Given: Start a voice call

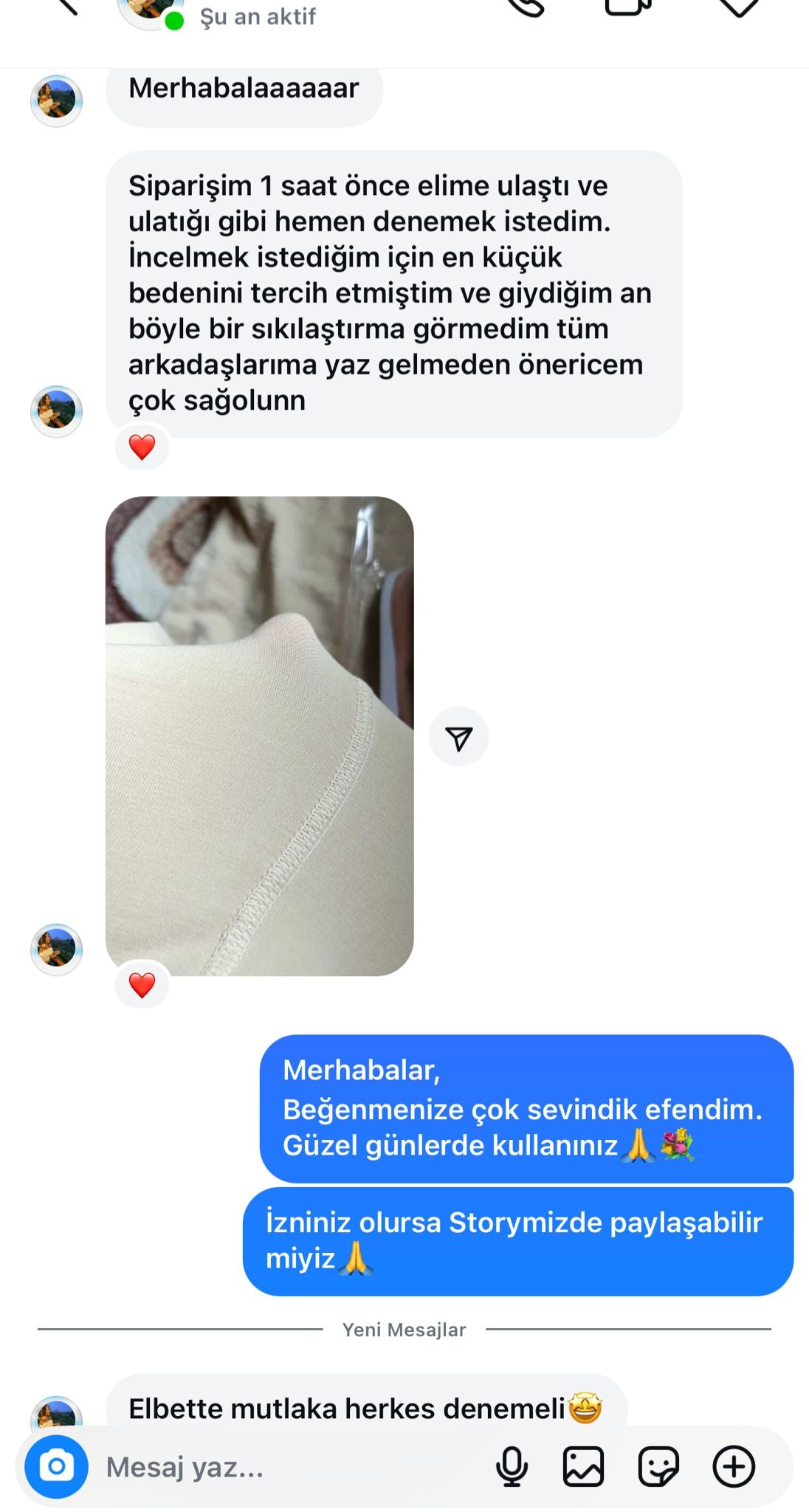Looking at the screenshot, I should [x=526, y=6].
